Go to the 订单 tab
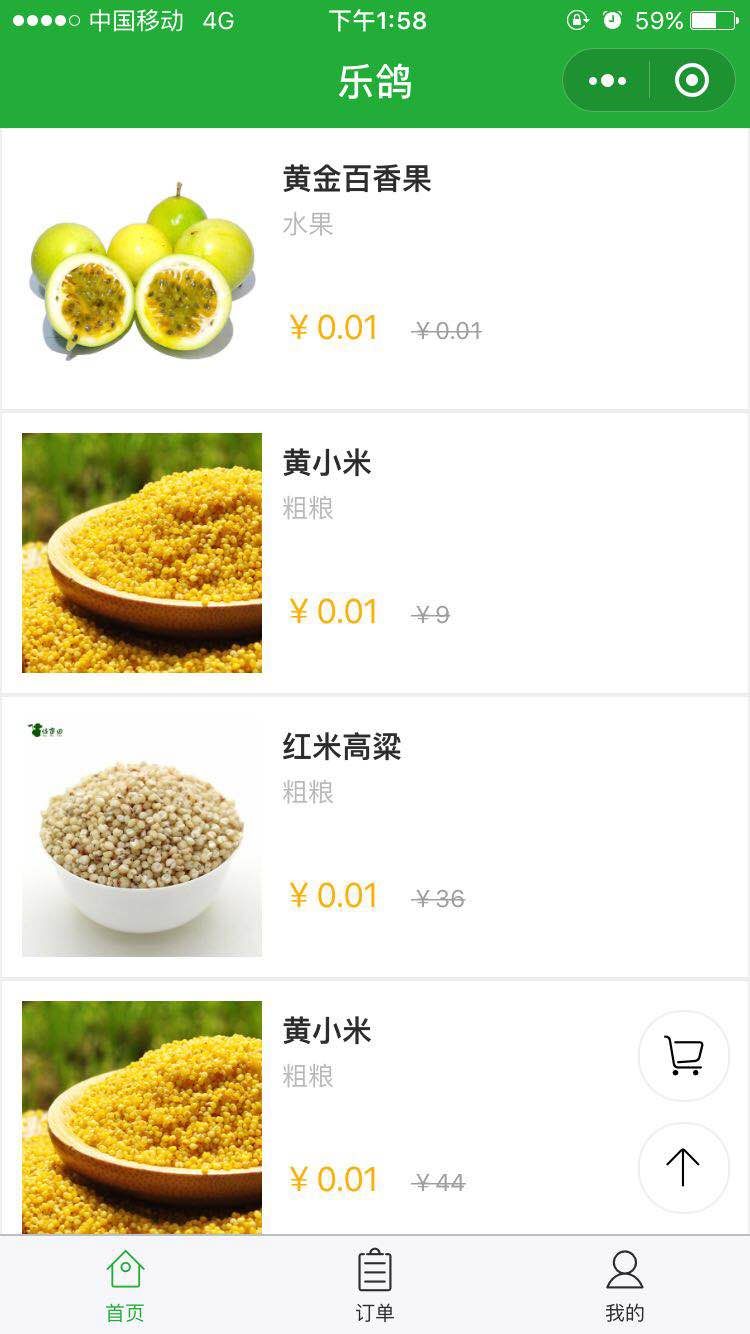The image size is (750, 1334). click(375, 1286)
